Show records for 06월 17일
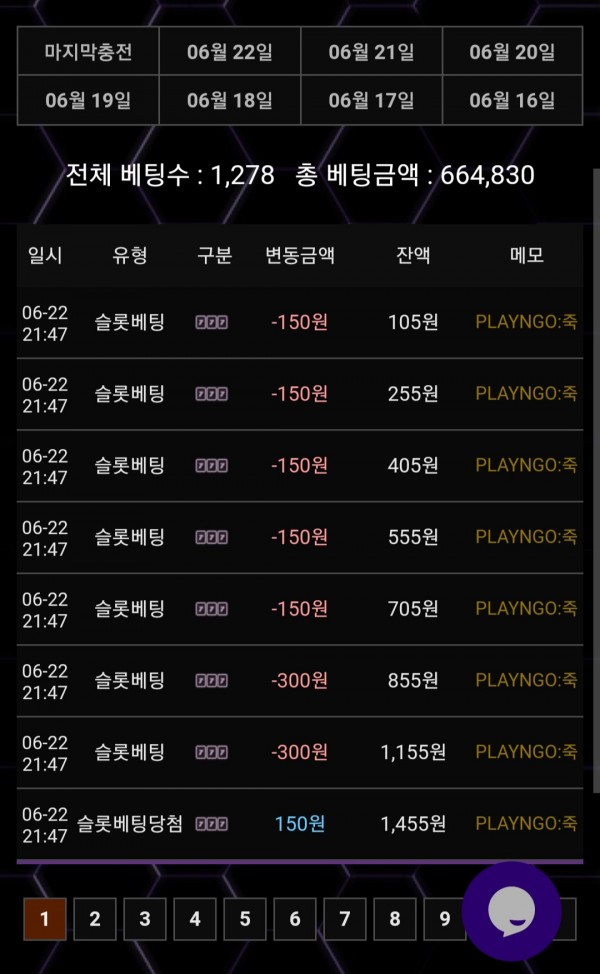 tap(371, 100)
